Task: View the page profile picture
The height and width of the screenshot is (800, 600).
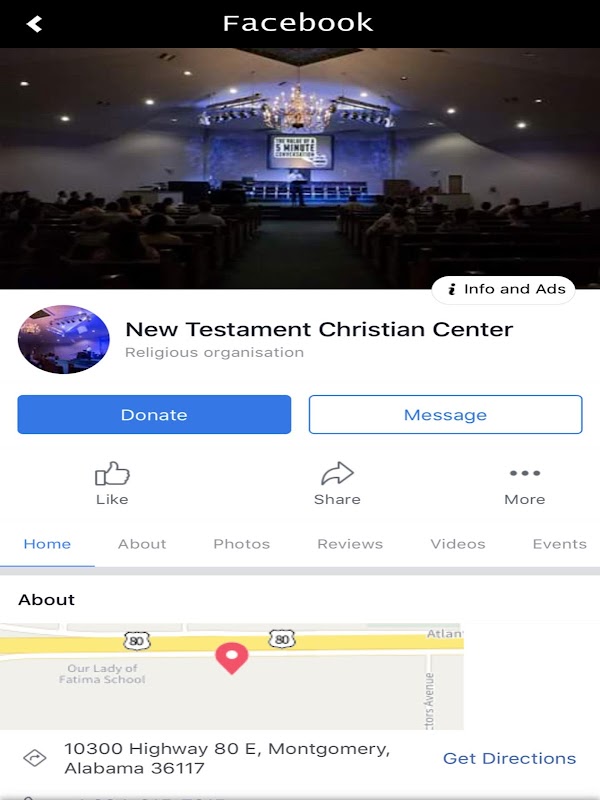Action: [64, 339]
